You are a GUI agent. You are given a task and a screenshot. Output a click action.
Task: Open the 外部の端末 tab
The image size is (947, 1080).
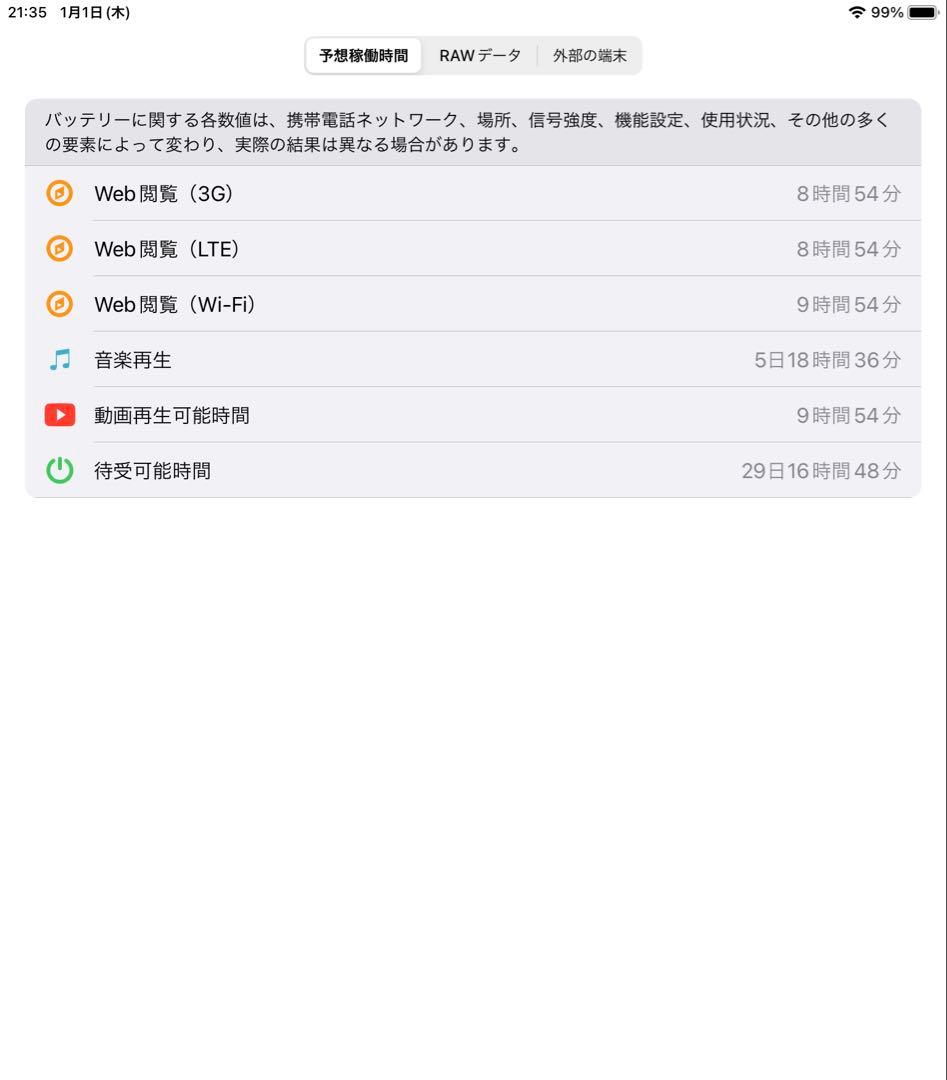(591, 56)
